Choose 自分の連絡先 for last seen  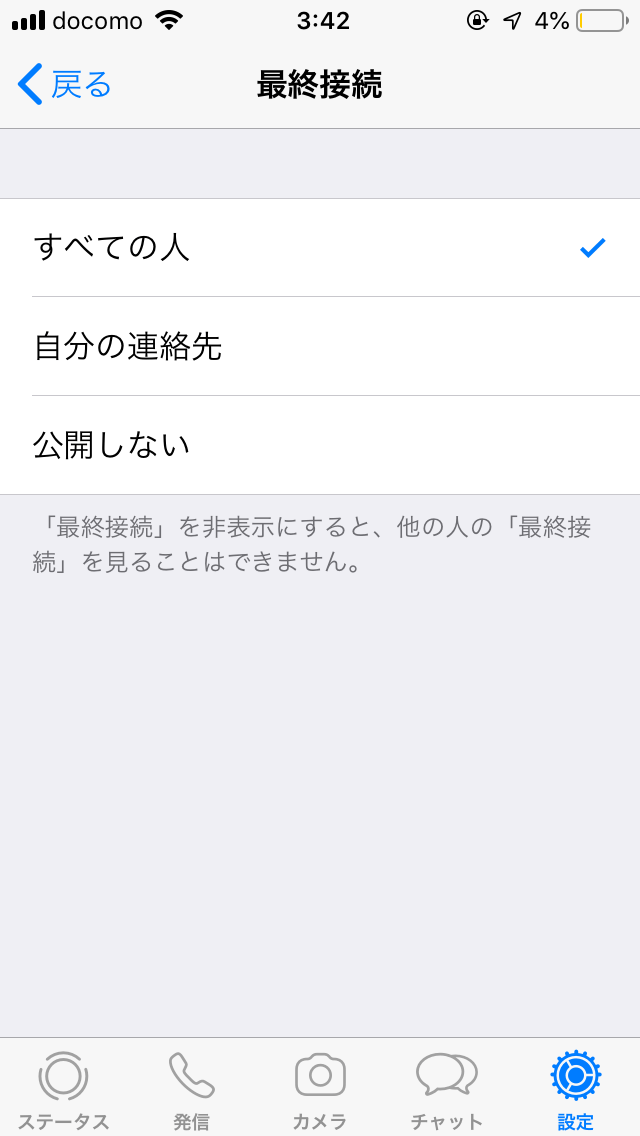click(x=320, y=346)
